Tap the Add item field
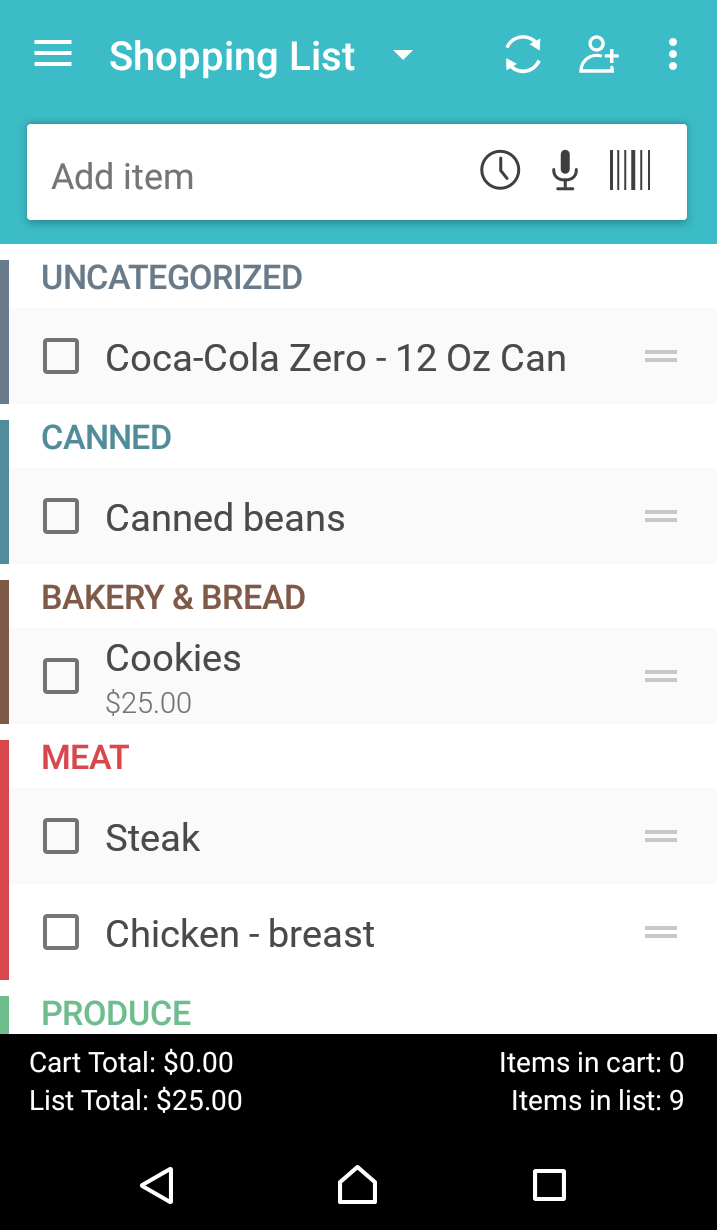717x1230 pixels. coord(250,177)
